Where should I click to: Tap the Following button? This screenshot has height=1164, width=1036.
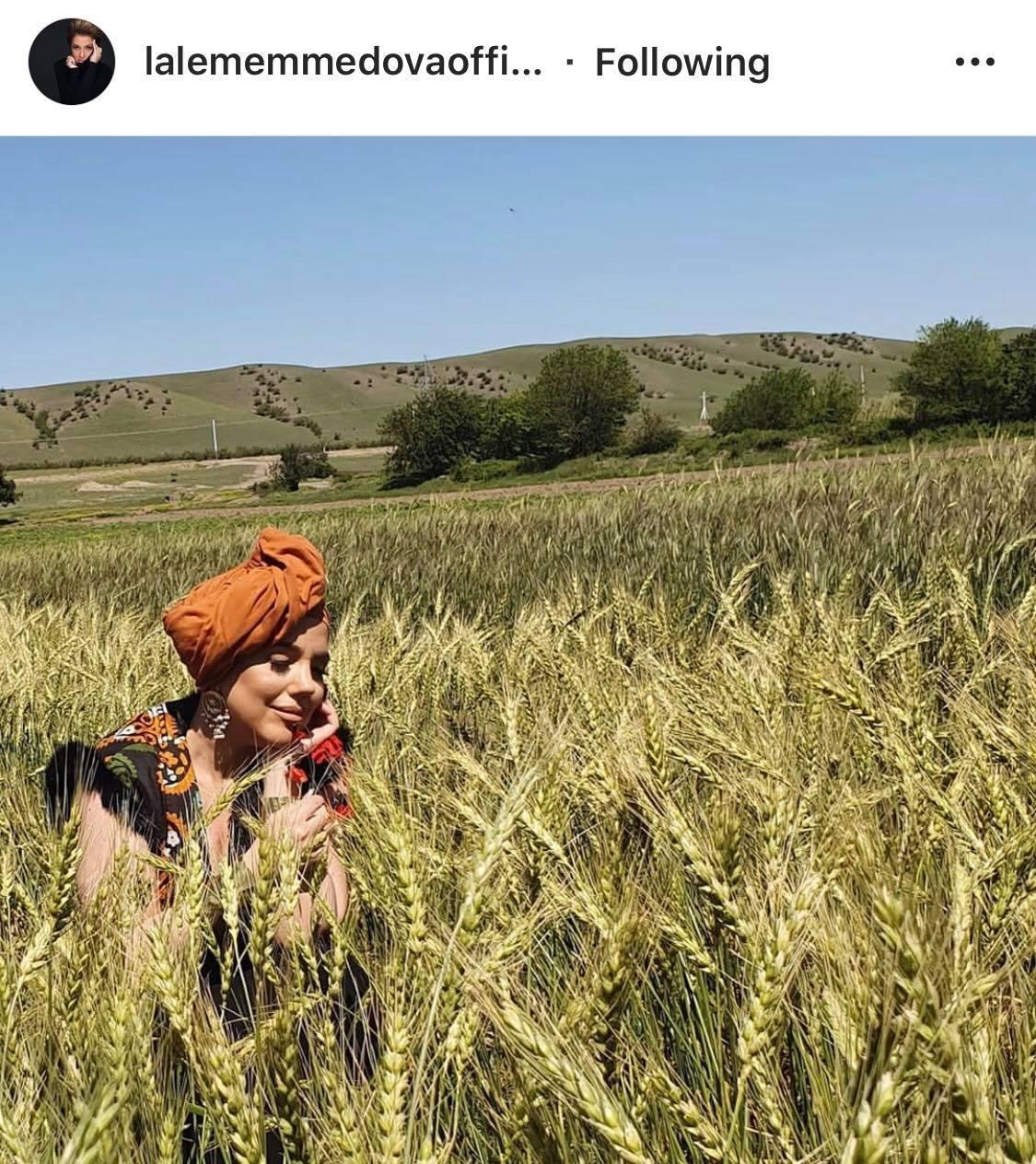681,63
